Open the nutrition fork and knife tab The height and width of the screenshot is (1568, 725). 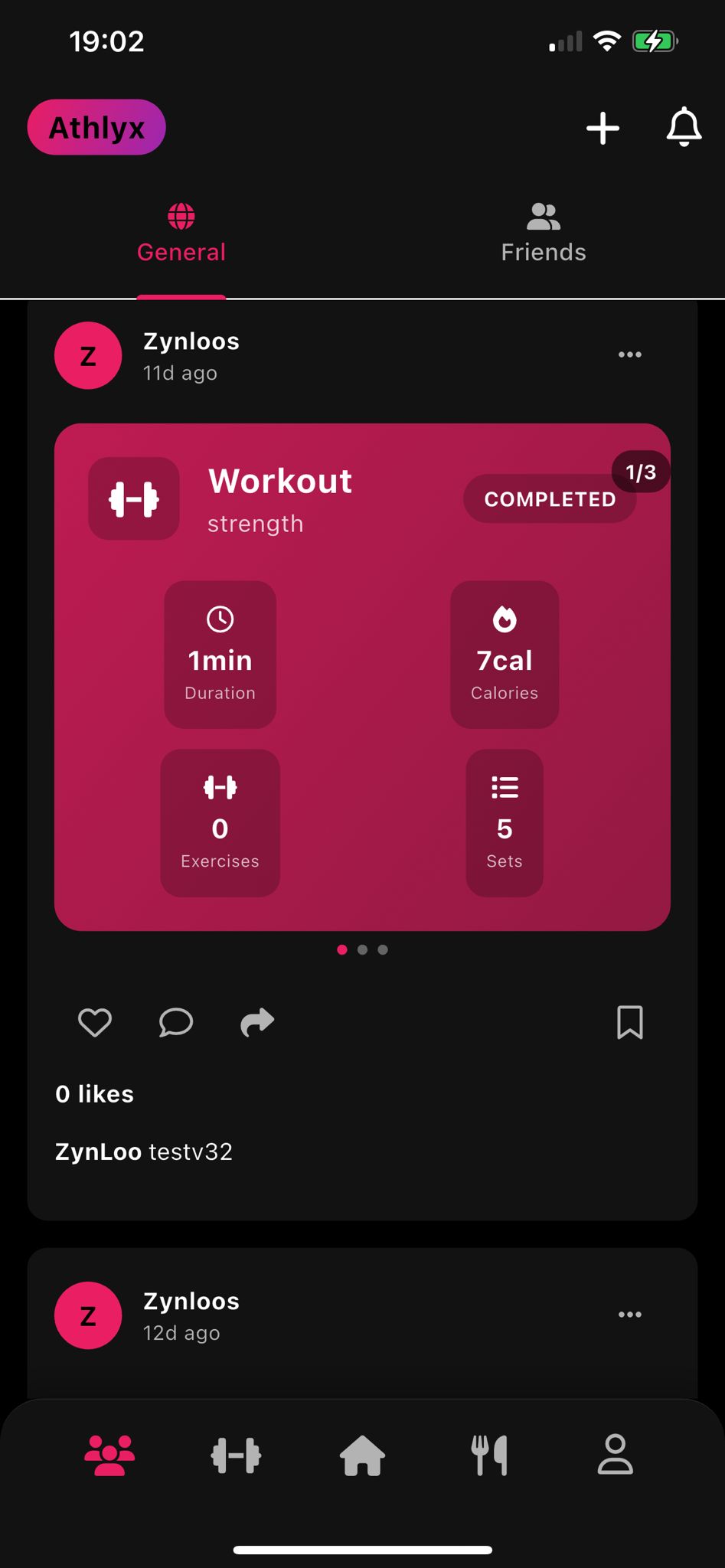coord(489,1455)
